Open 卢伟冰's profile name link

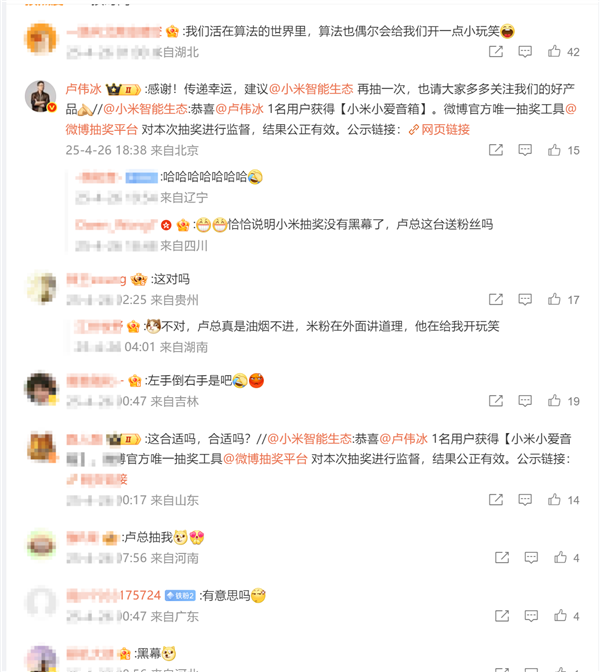tap(85, 88)
